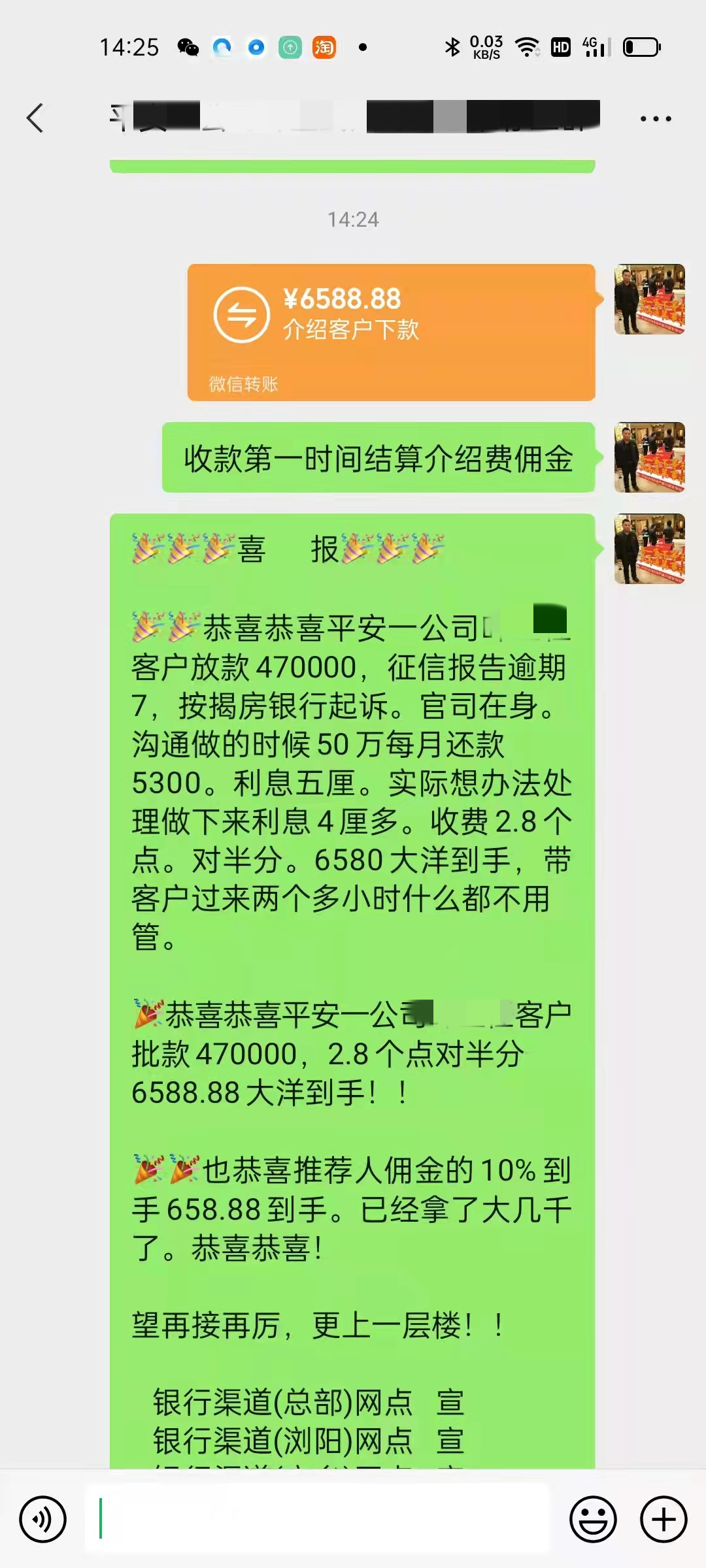Open the emoji sticker panel
Image resolution: width=706 pixels, height=1568 pixels.
(x=593, y=1519)
